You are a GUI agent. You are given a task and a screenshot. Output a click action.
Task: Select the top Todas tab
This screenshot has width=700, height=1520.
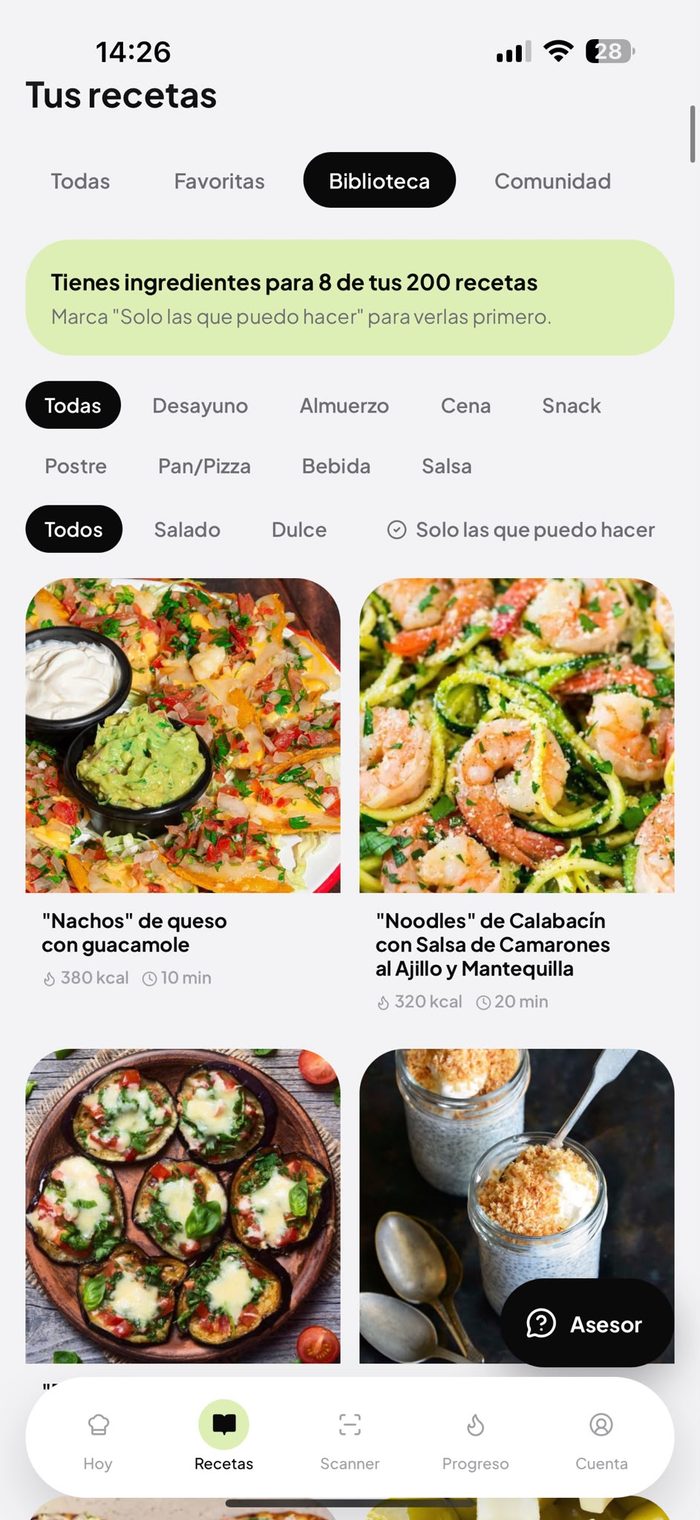point(80,181)
